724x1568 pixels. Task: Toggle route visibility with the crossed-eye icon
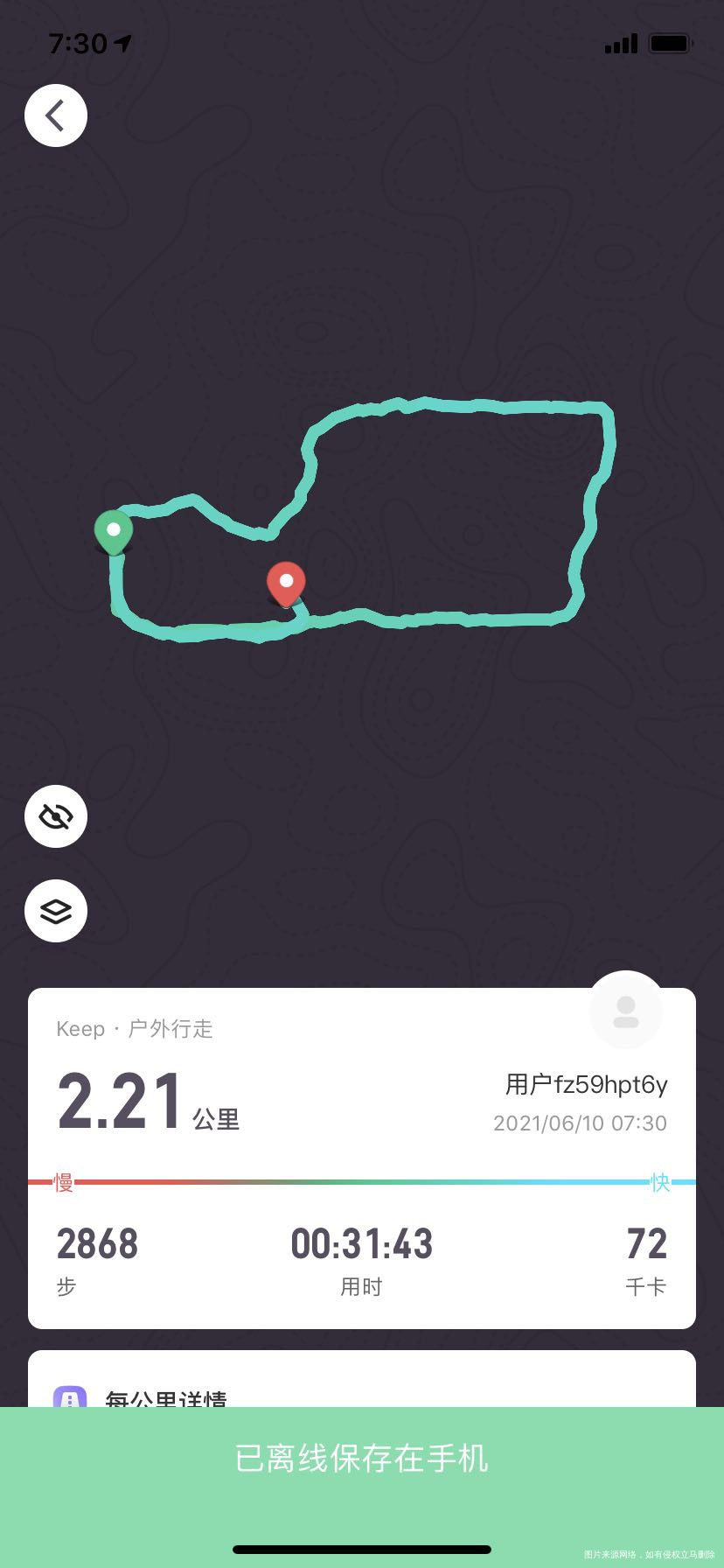click(x=55, y=816)
